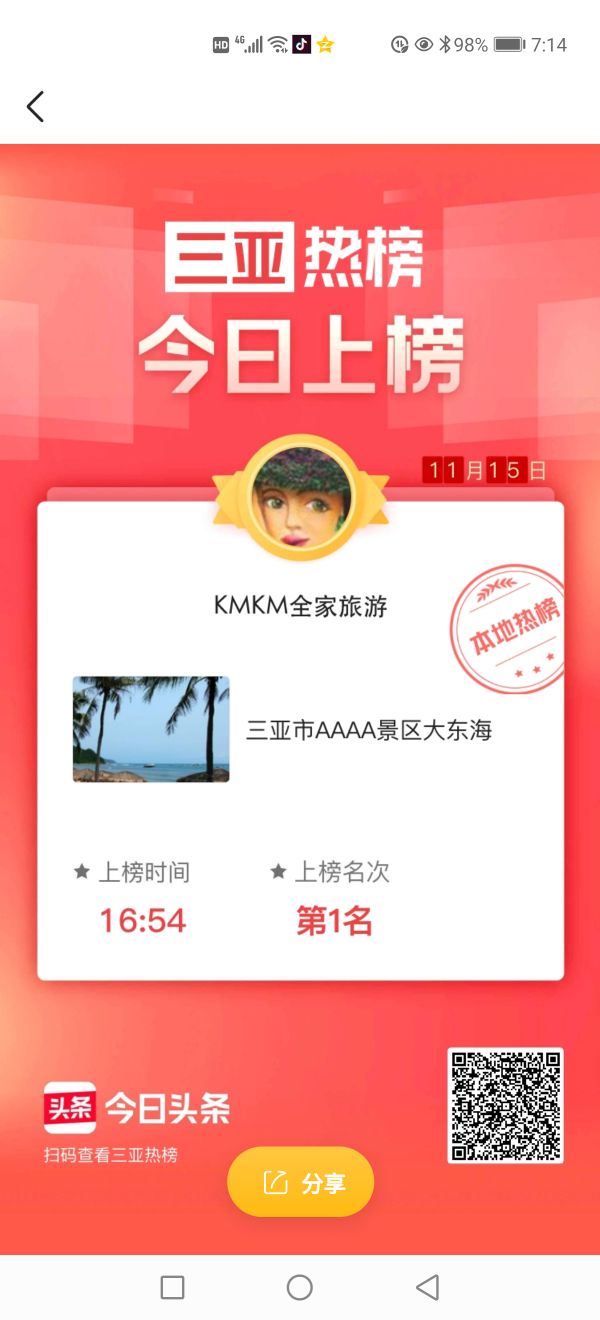Go back using the top-left arrow
The height and width of the screenshot is (1320, 600).
36,106
